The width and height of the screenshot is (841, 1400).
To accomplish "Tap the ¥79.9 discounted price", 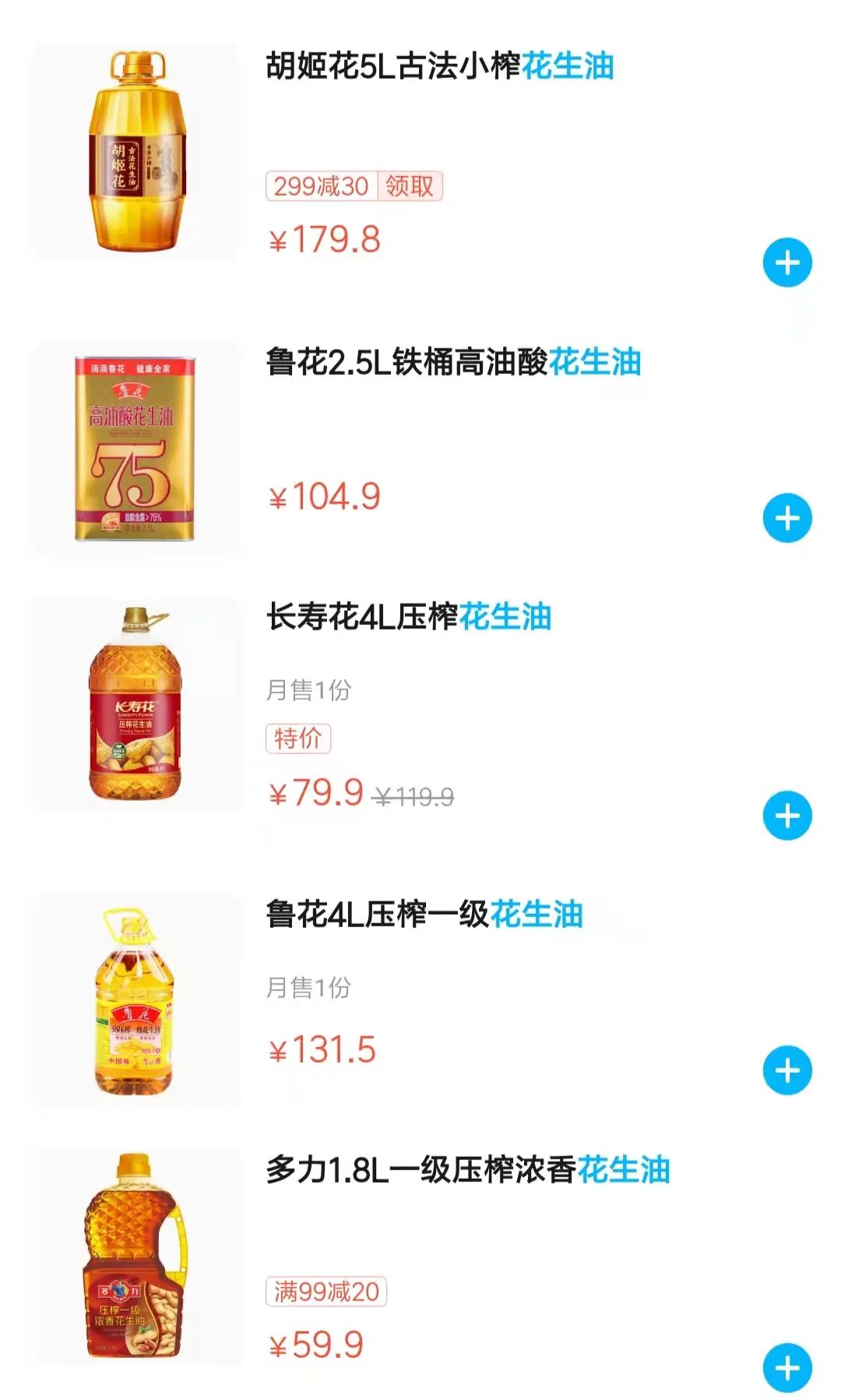I will coord(315,795).
